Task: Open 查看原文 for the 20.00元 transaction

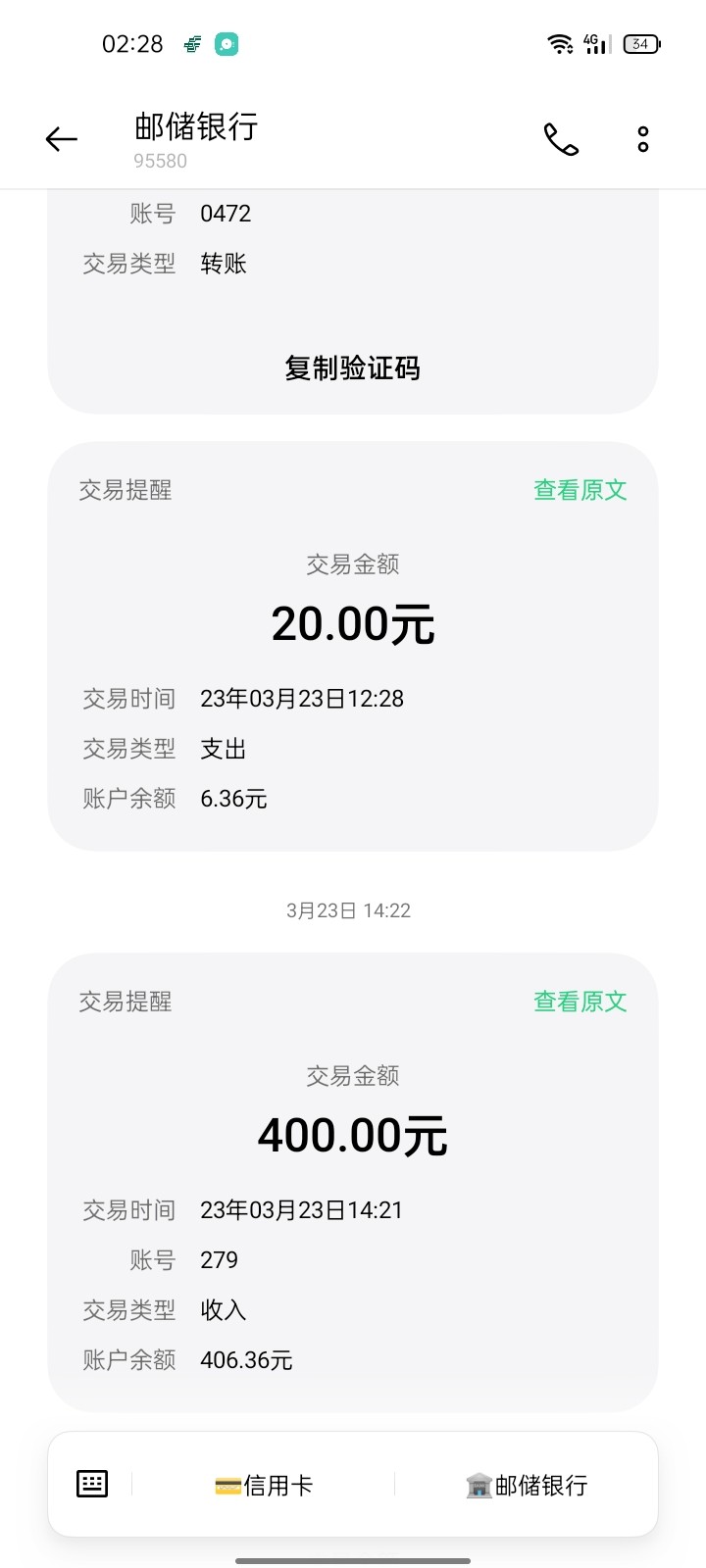Action: pos(580,490)
